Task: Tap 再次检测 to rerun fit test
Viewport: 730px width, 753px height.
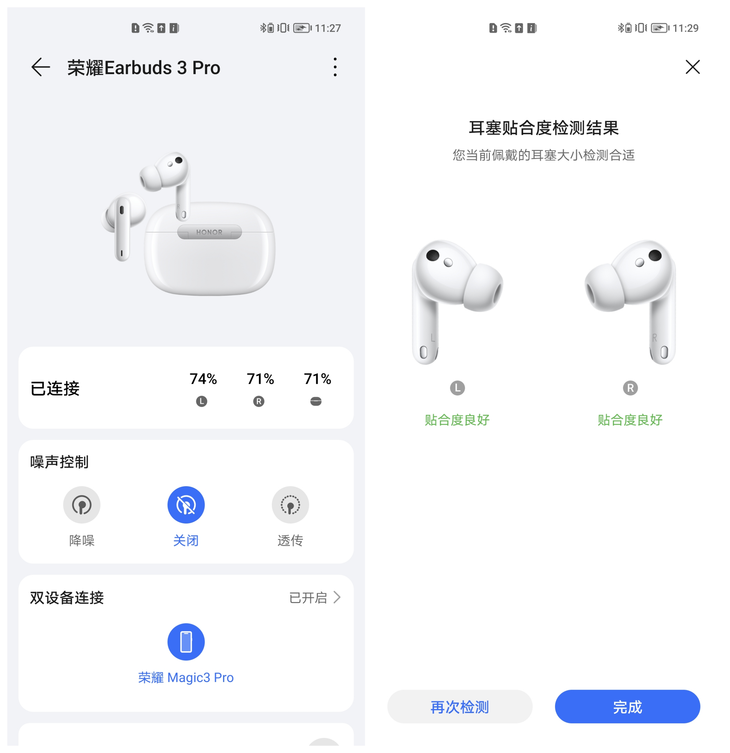Action: [x=460, y=707]
